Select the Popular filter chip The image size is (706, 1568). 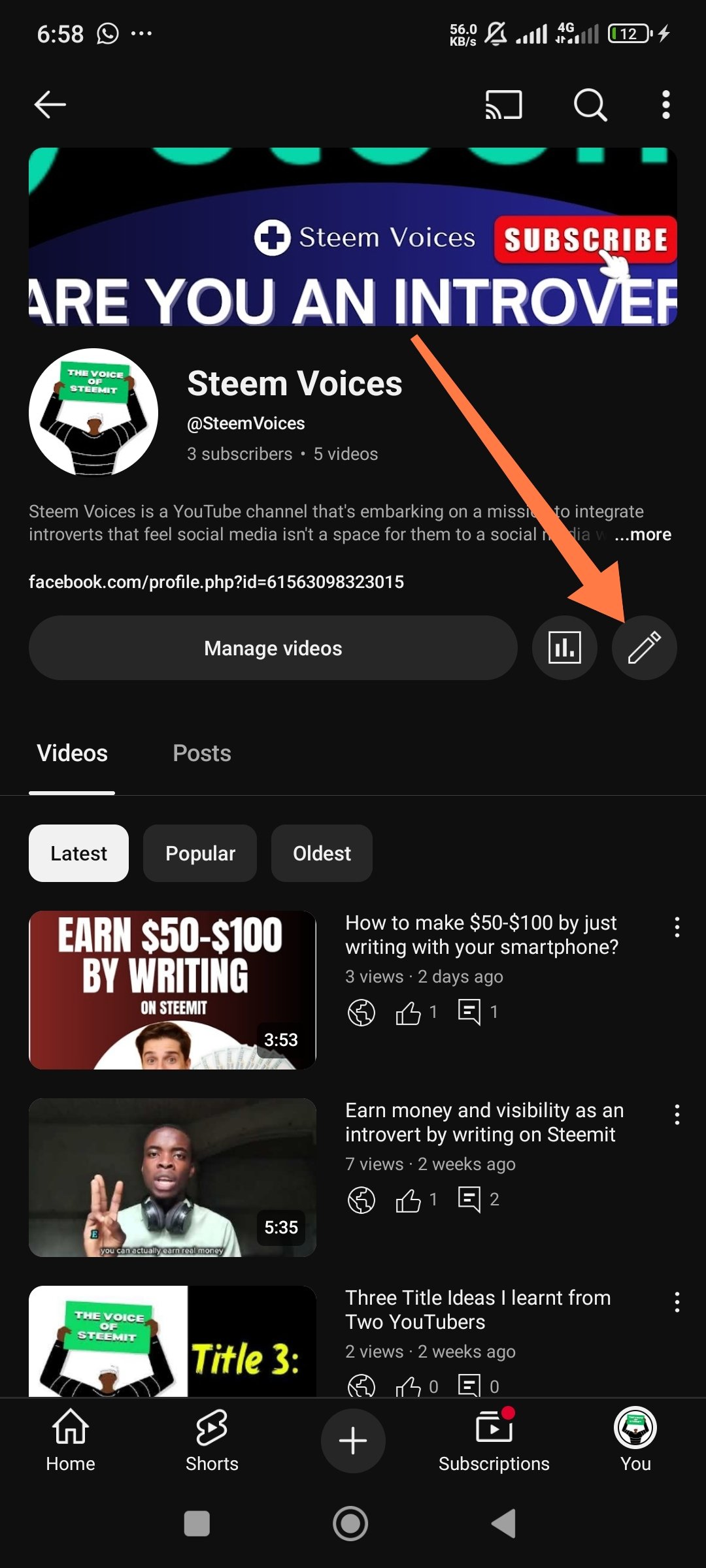click(200, 853)
